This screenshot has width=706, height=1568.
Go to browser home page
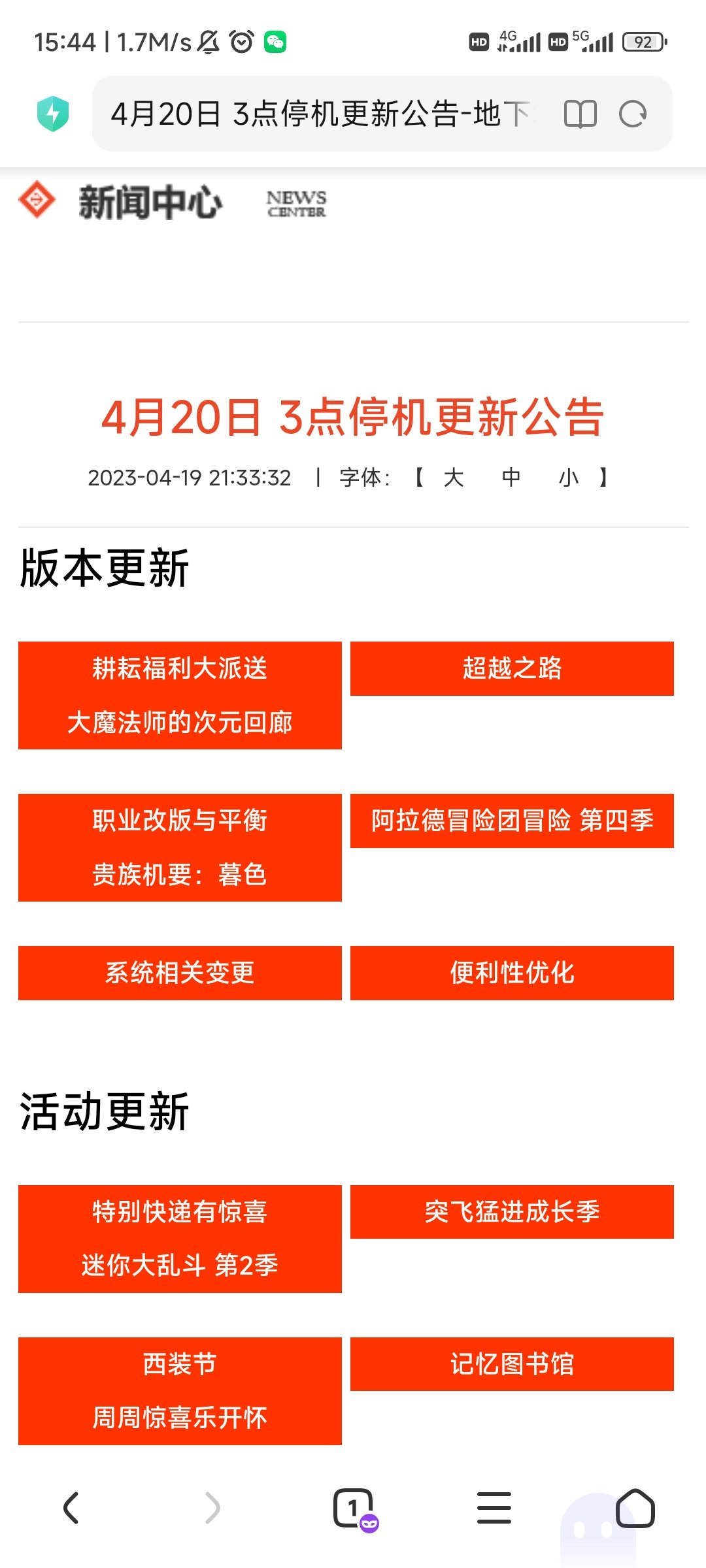click(x=635, y=1508)
